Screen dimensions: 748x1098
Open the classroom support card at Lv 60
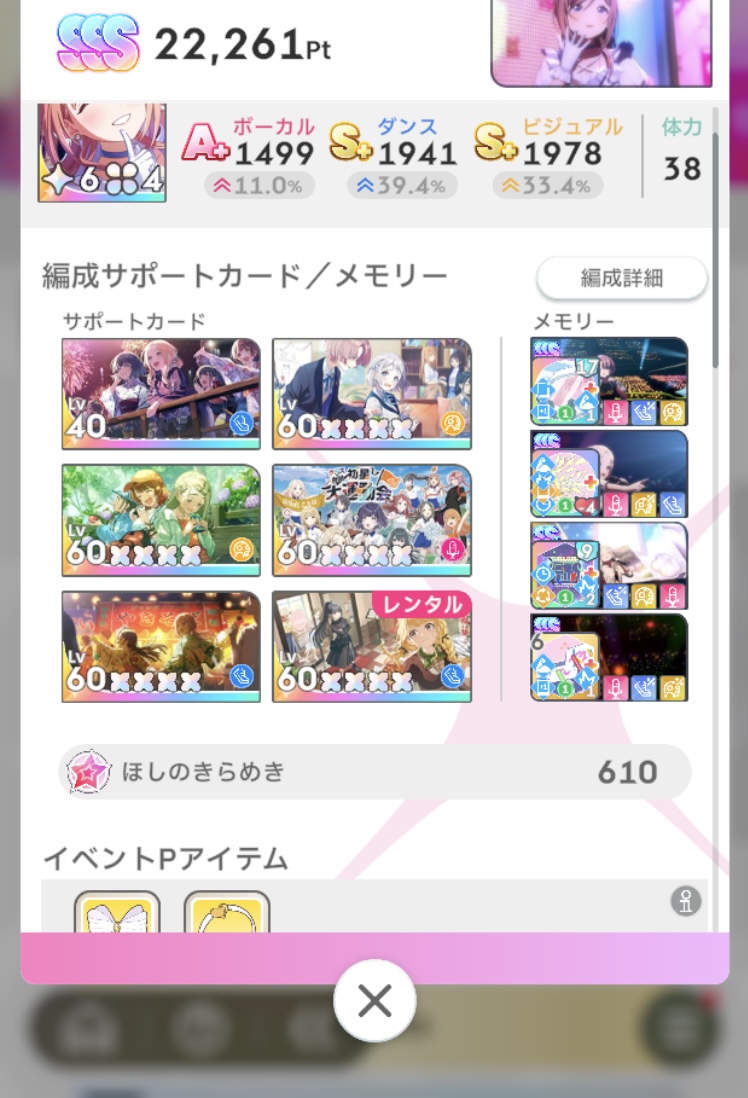[x=371, y=394]
